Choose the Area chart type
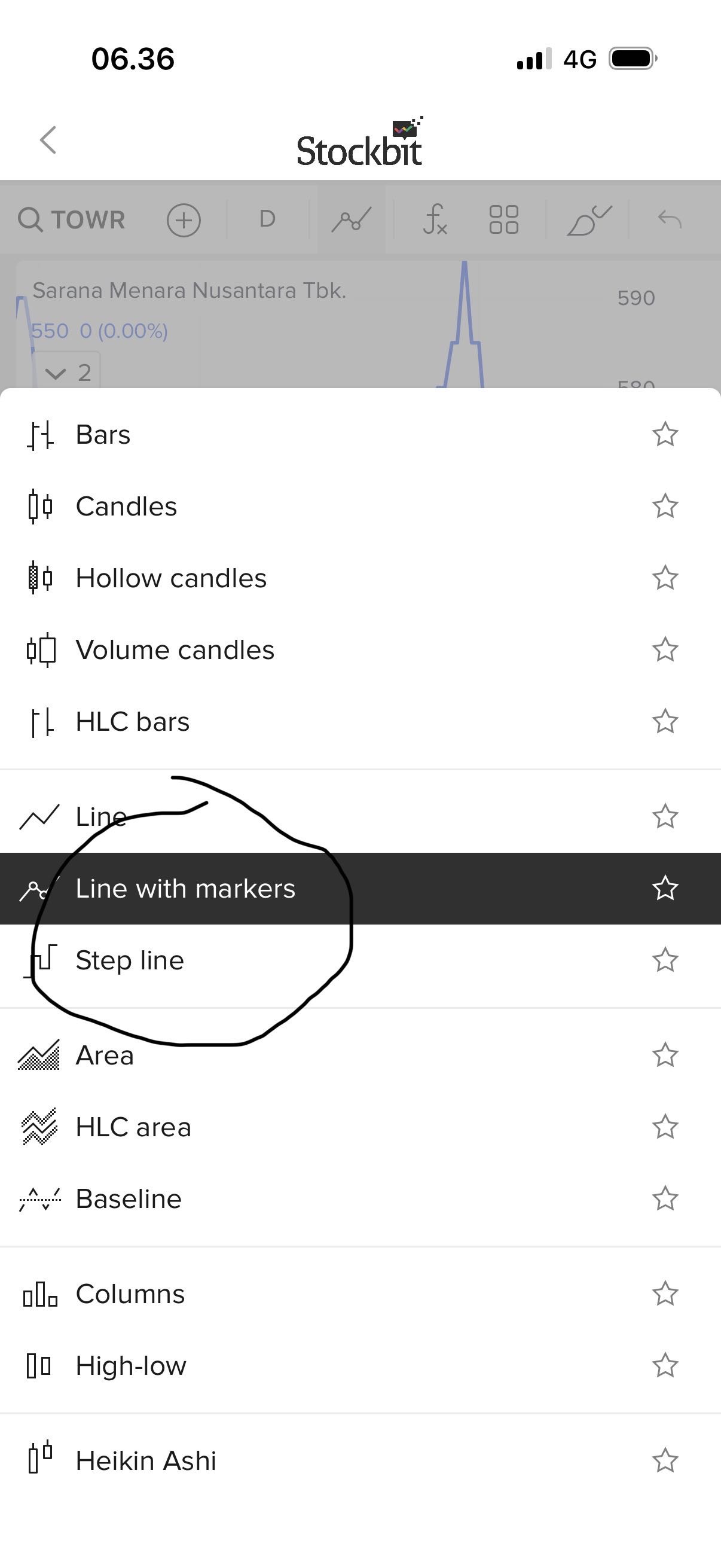 click(105, 1055)
